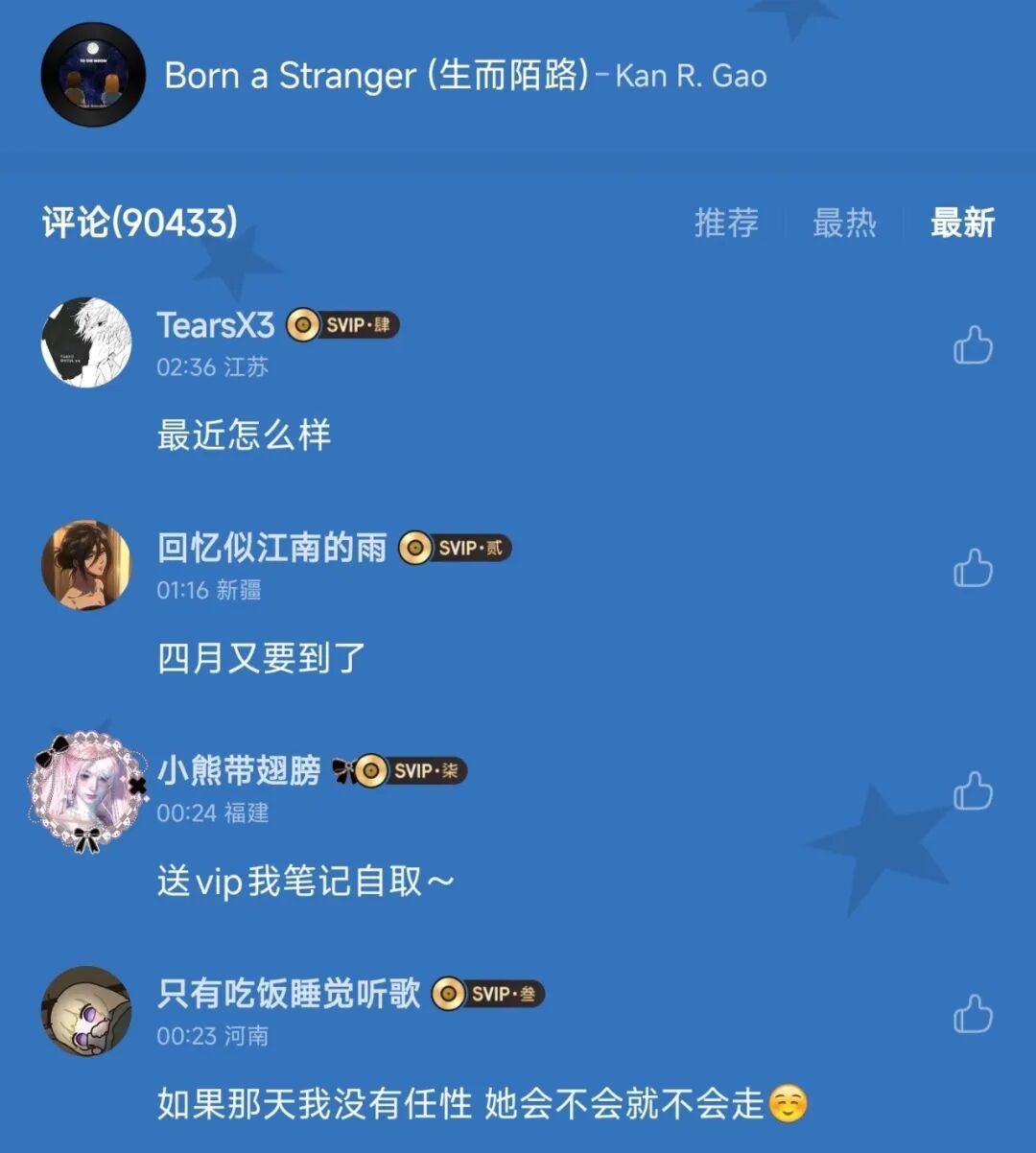View avatar of 只有吃饭睡觉听歌
The width and height of the screenshot is (1036, 1153).
click(86, 1011)
